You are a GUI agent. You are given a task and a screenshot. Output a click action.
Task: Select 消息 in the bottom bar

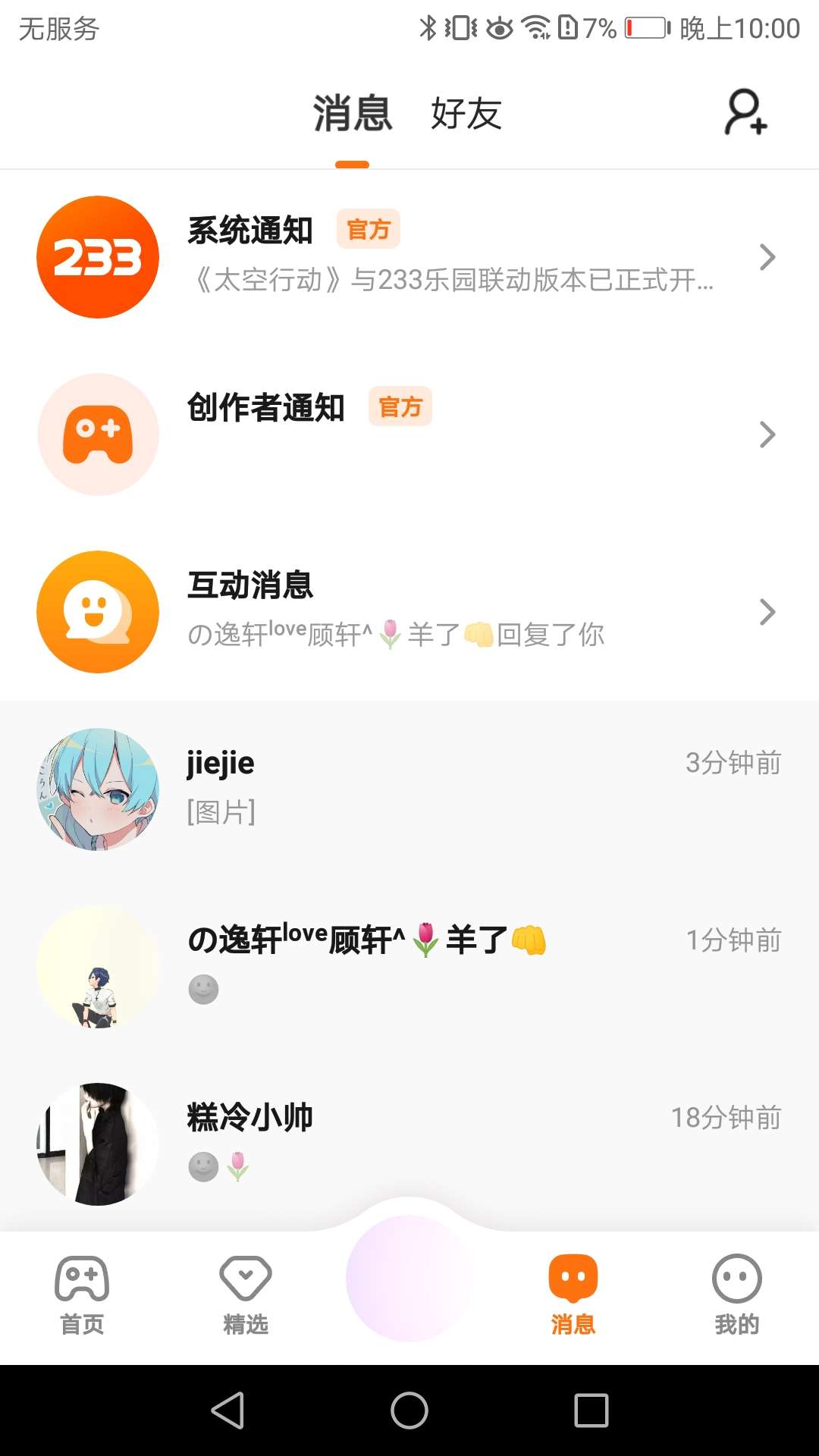573,1295
